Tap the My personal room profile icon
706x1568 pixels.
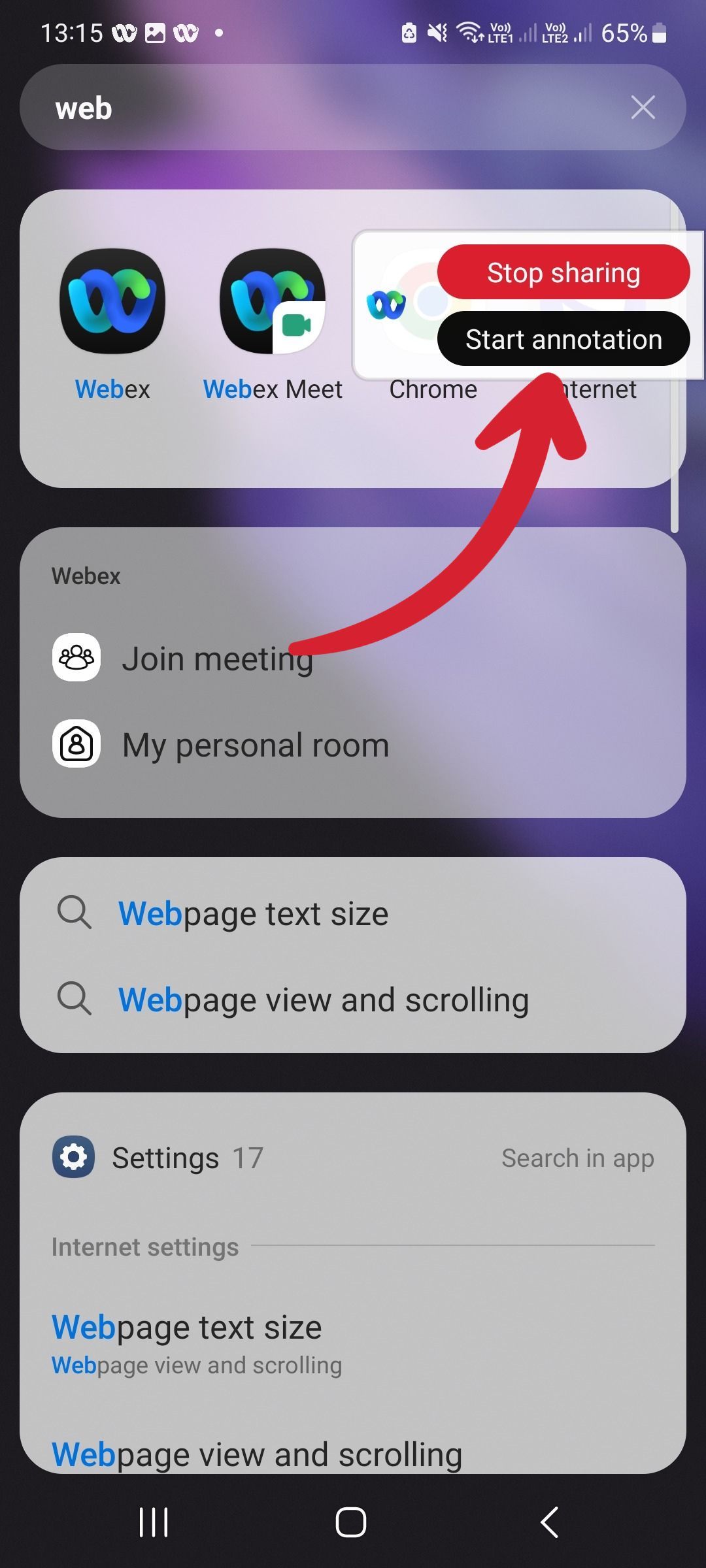pyautogui.click(x=76, y=743)
